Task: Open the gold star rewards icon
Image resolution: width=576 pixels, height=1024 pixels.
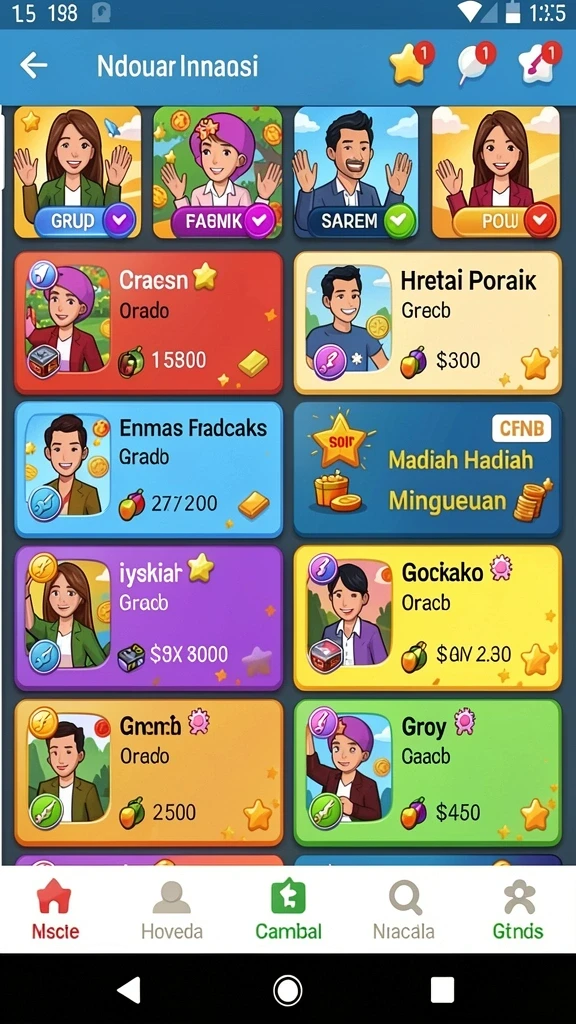Action: click(x=411, y=63)
